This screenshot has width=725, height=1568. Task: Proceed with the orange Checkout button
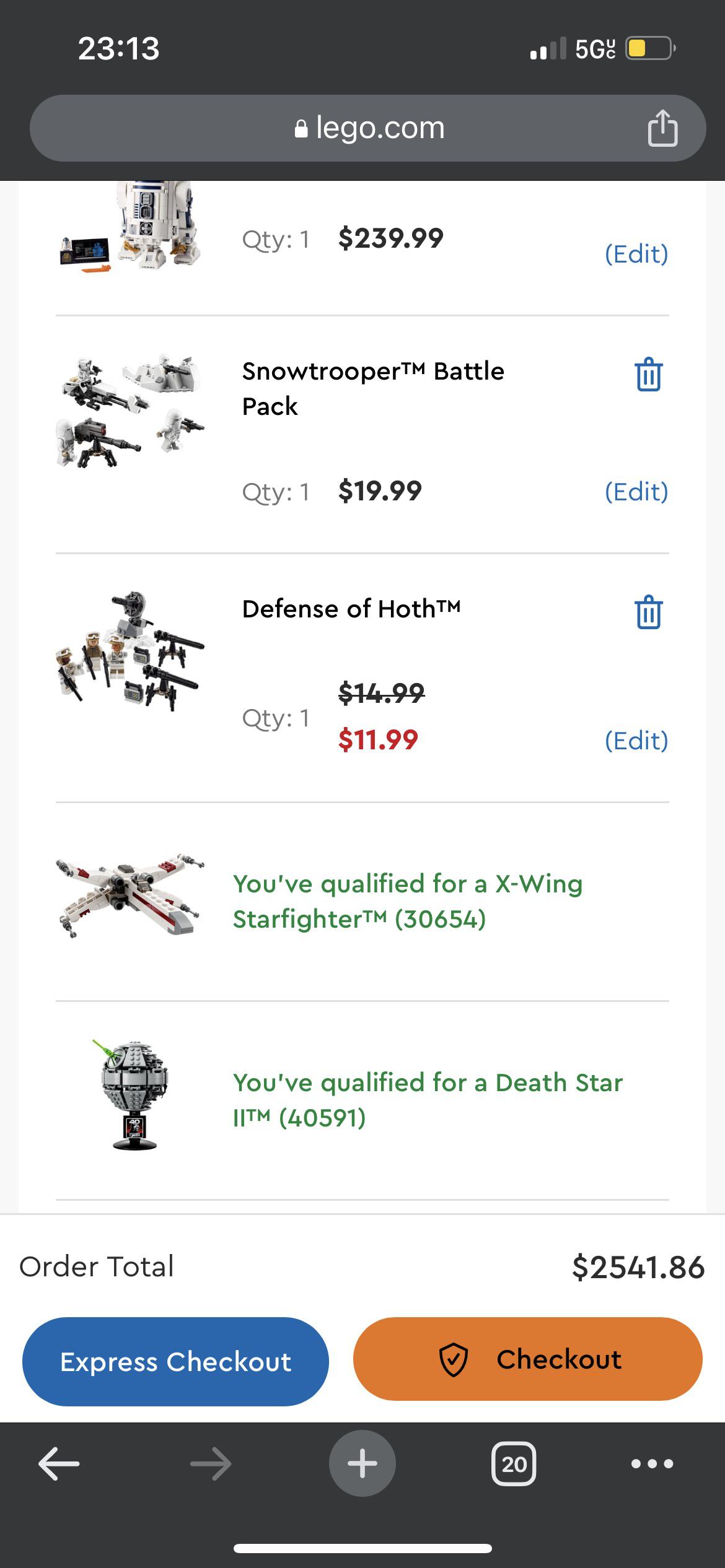click(528, 1359)
